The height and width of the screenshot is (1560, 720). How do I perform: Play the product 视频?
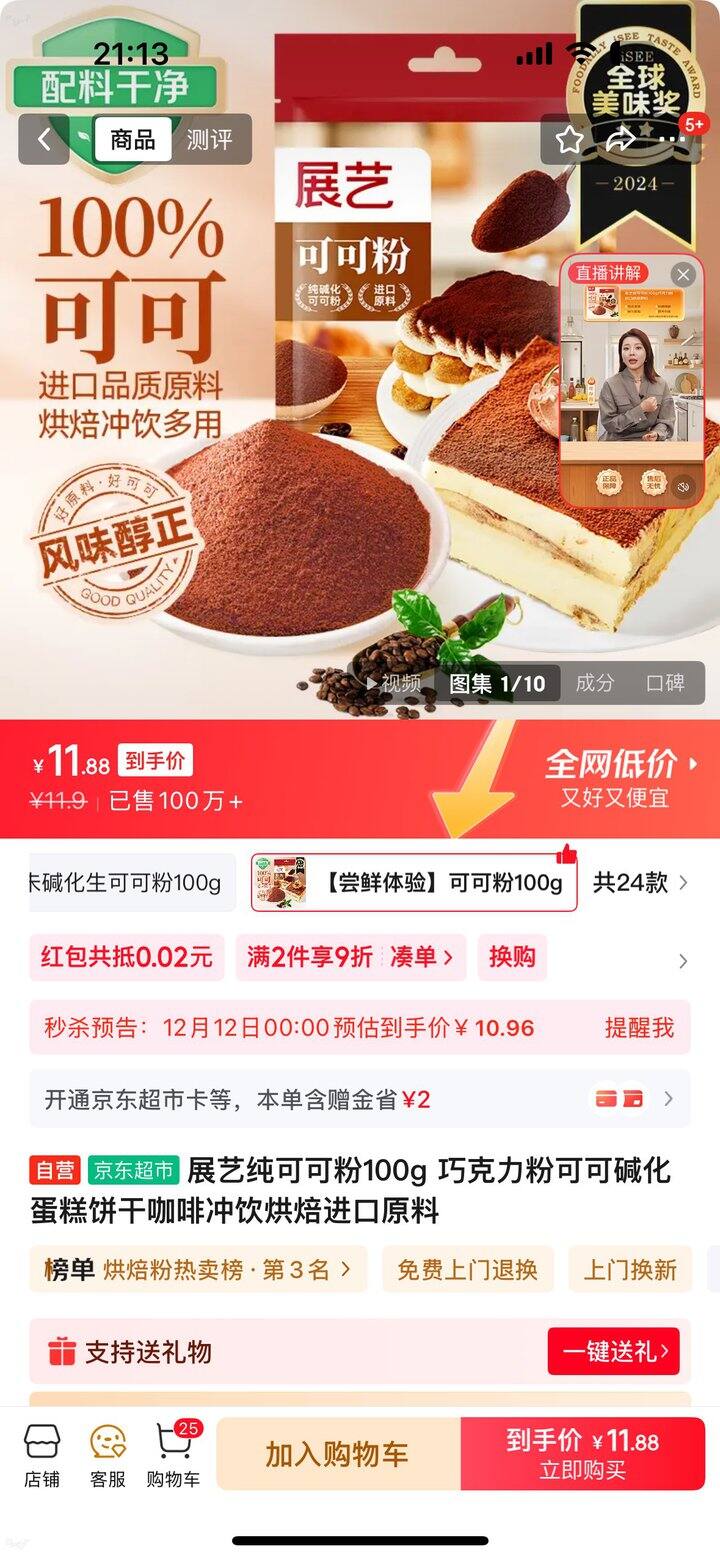(x=394, y=683)
